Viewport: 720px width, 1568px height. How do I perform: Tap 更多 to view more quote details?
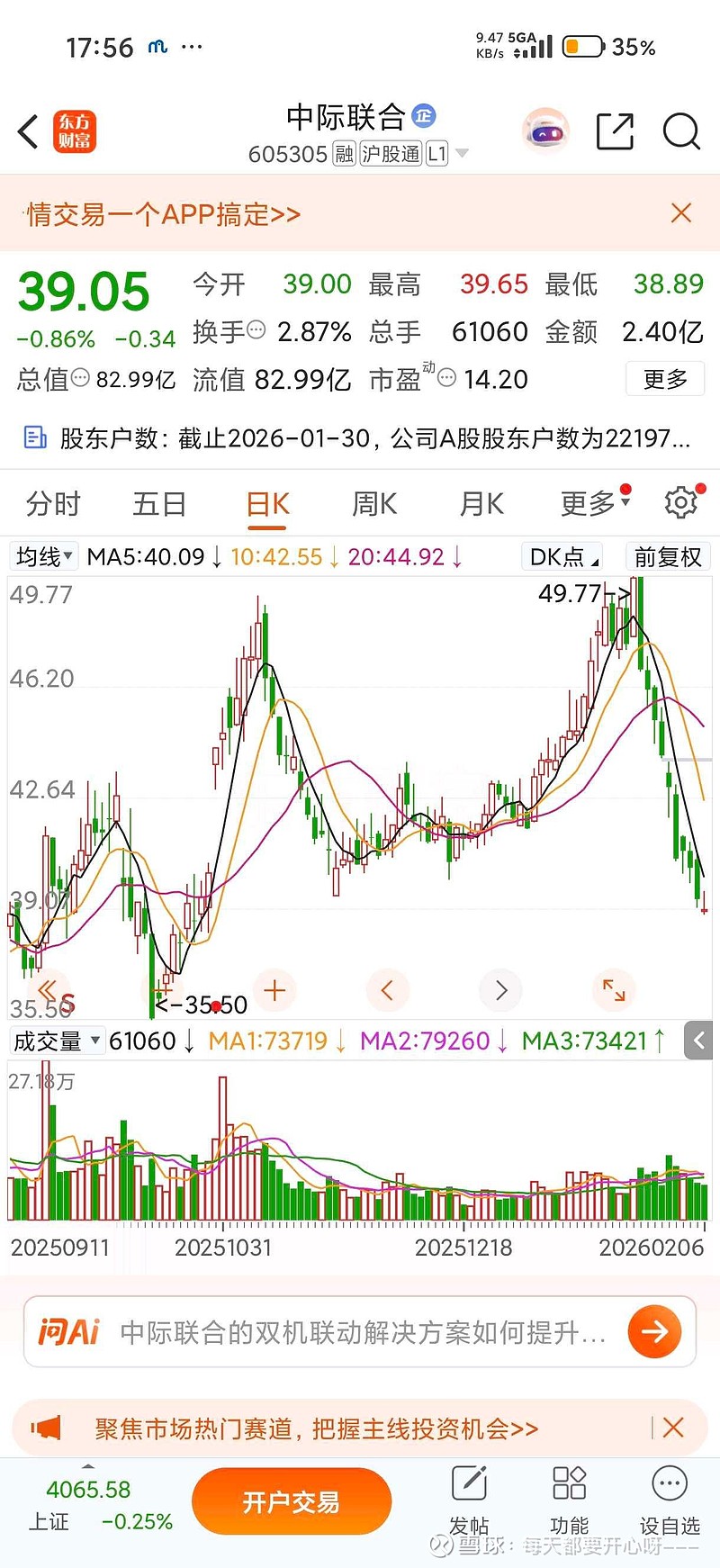pos(665,379)
